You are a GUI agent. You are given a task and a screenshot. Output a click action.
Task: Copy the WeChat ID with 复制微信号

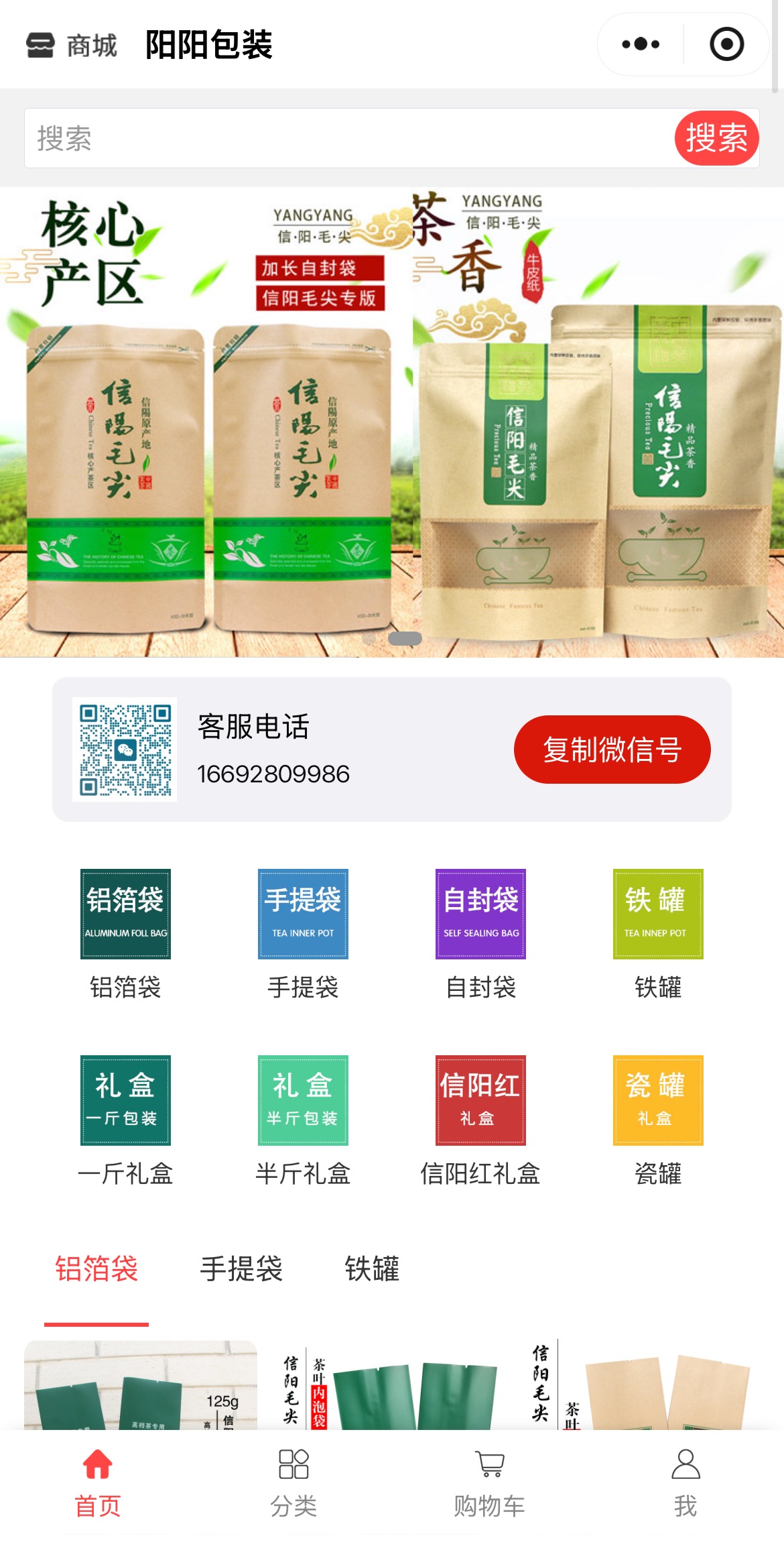coord(612,749)
